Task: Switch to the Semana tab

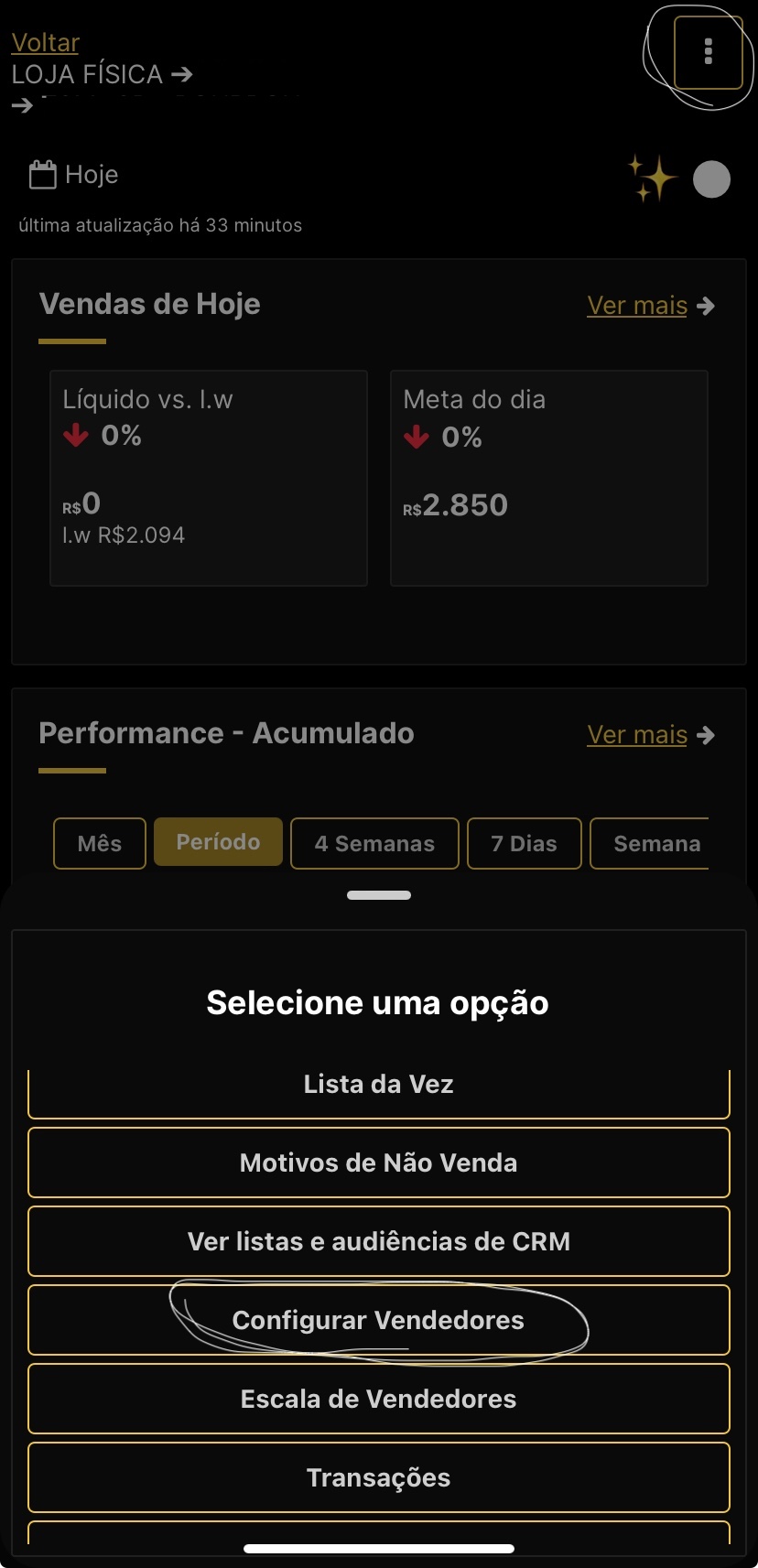Action: [654, 843]
